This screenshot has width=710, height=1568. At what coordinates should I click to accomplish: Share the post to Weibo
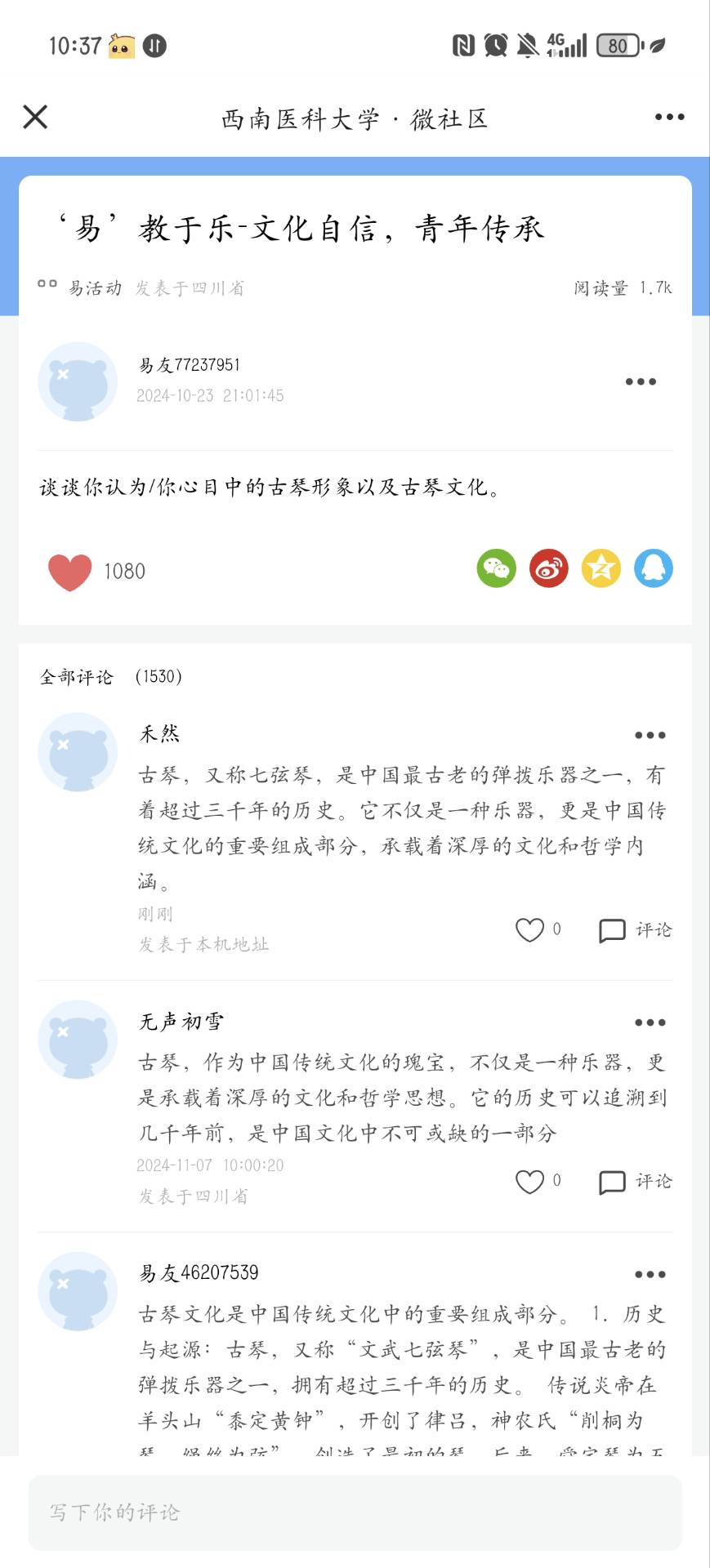(548, 568)
